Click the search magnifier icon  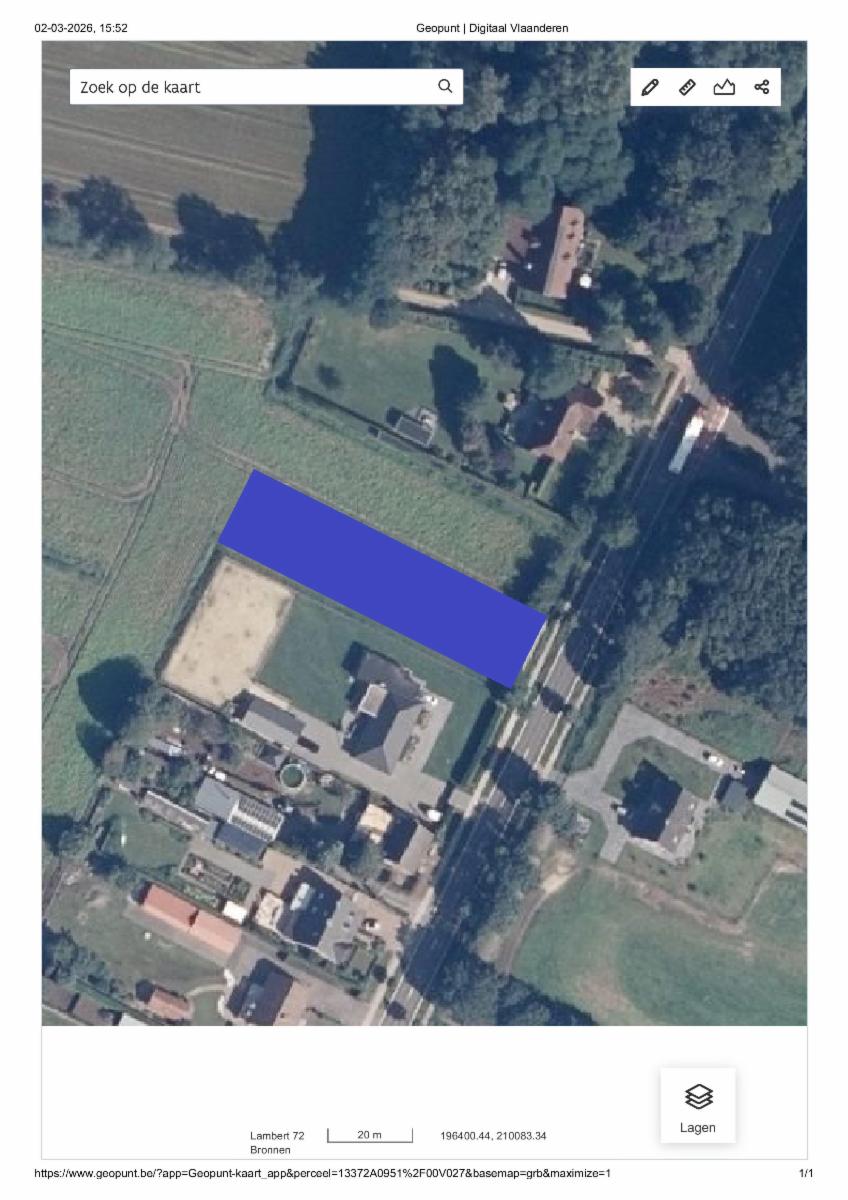pos(444,86)
